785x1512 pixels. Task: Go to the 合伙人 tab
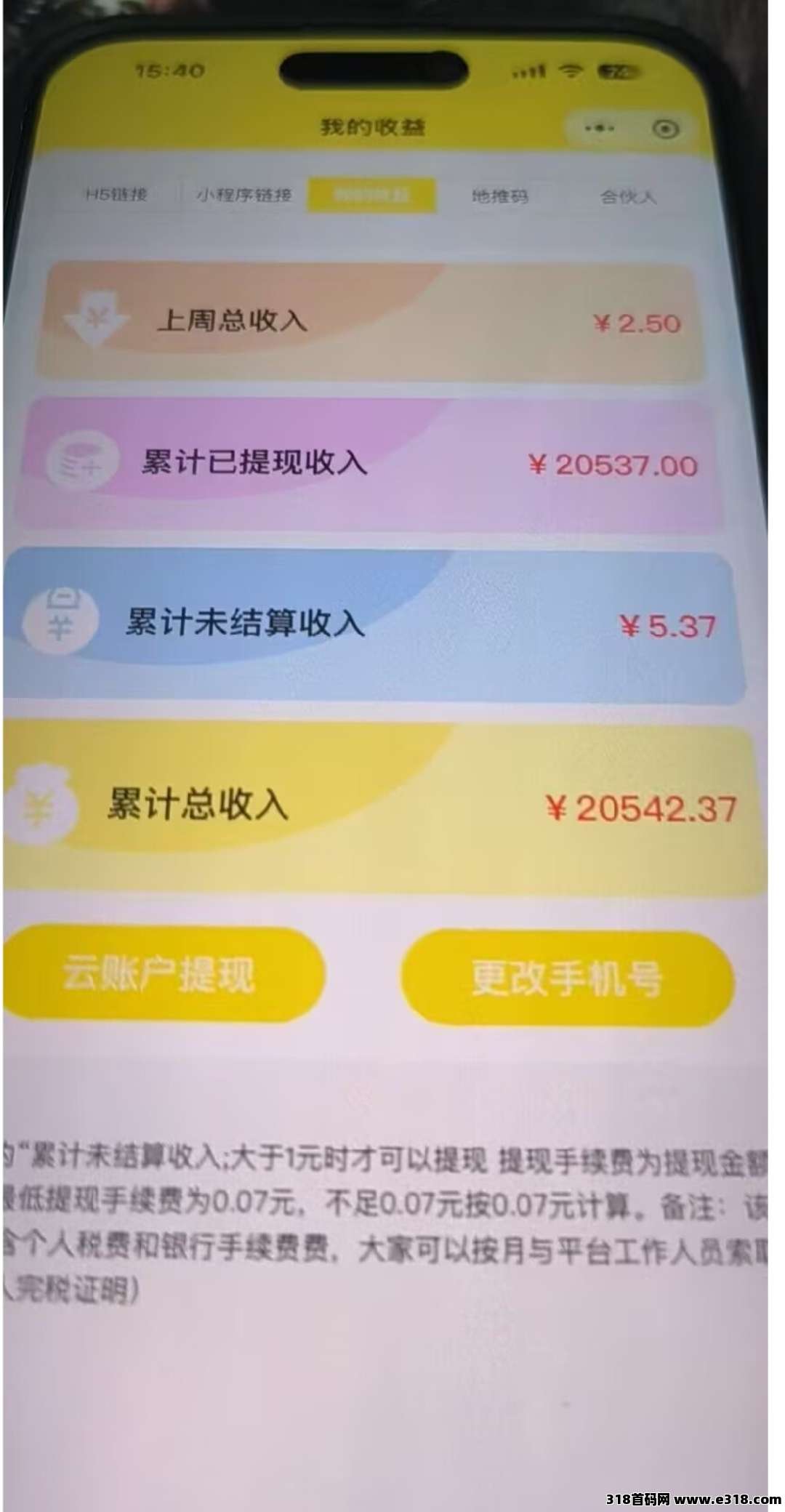coord(627,197)
